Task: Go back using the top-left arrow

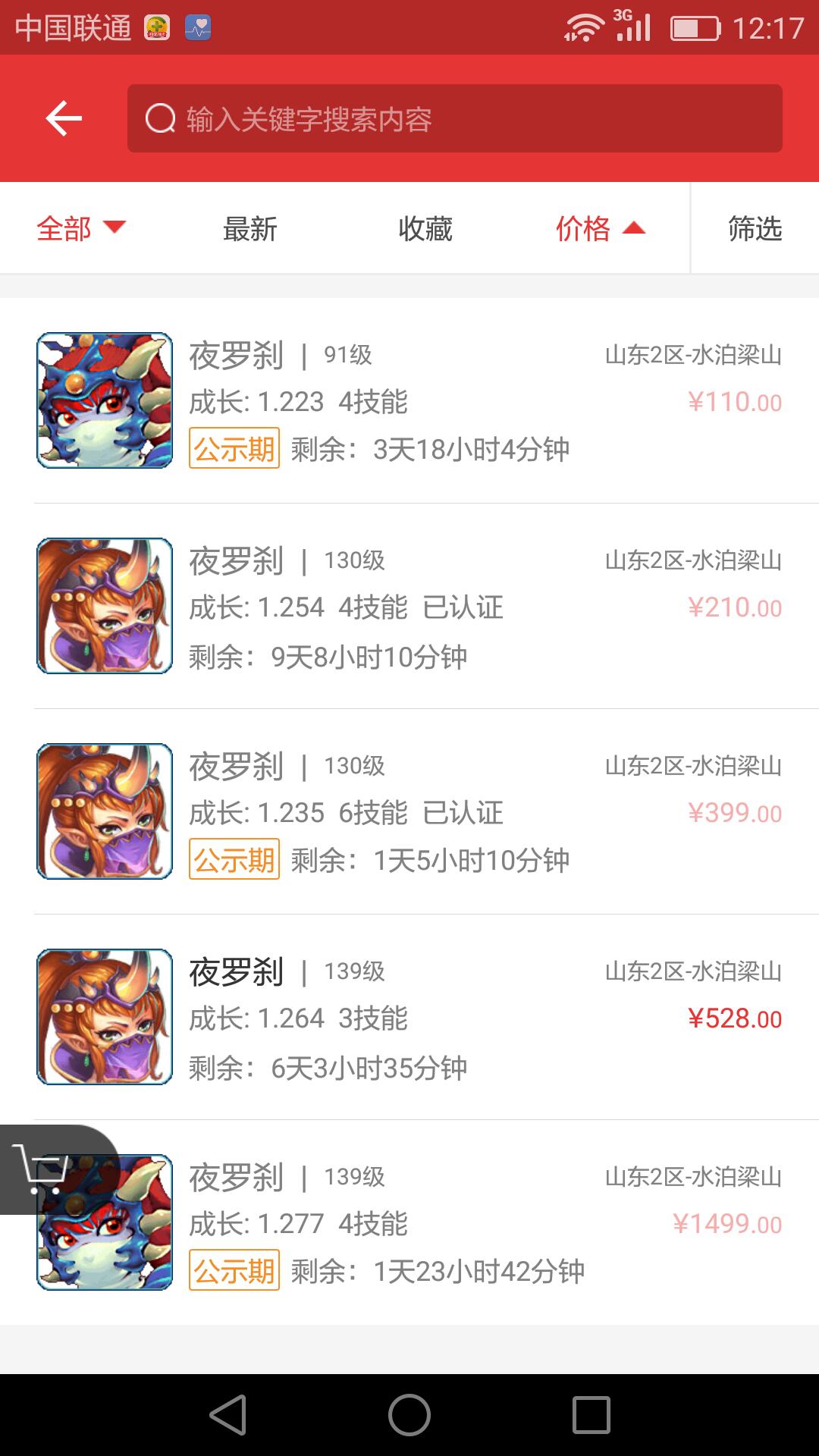Action: (x=64, y=118)
